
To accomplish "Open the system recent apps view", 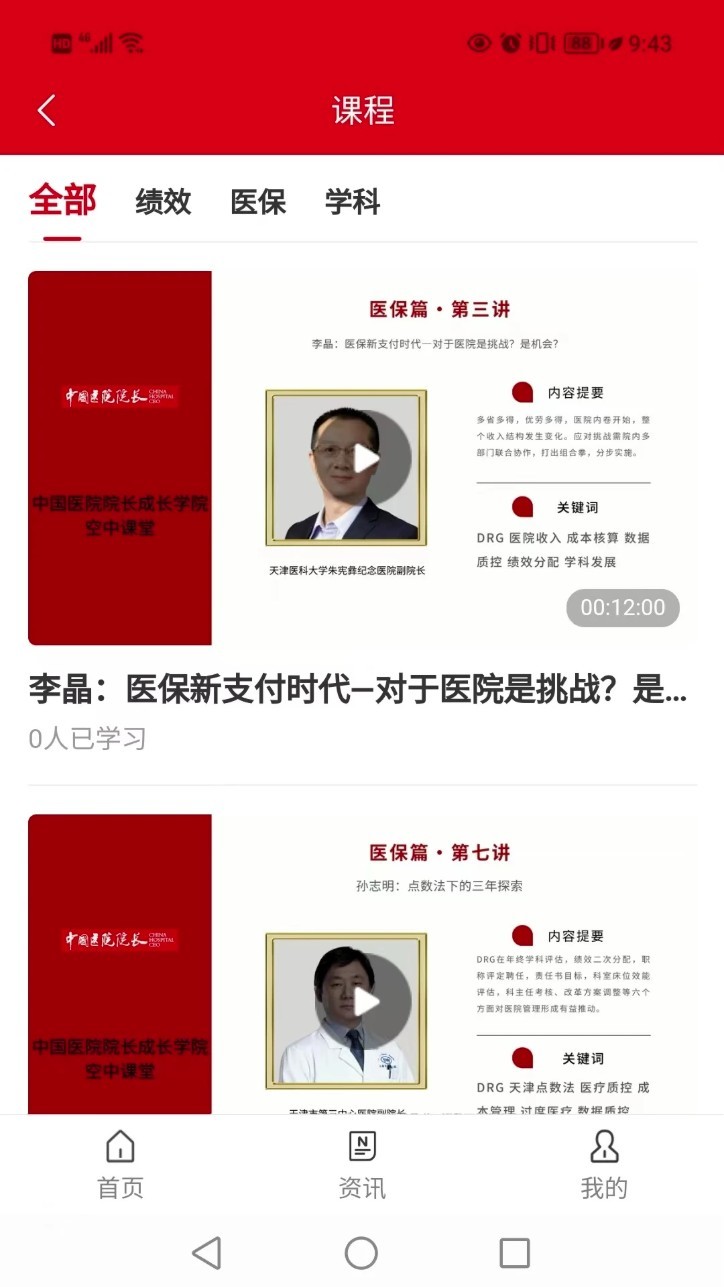I will pos(514,1252).
